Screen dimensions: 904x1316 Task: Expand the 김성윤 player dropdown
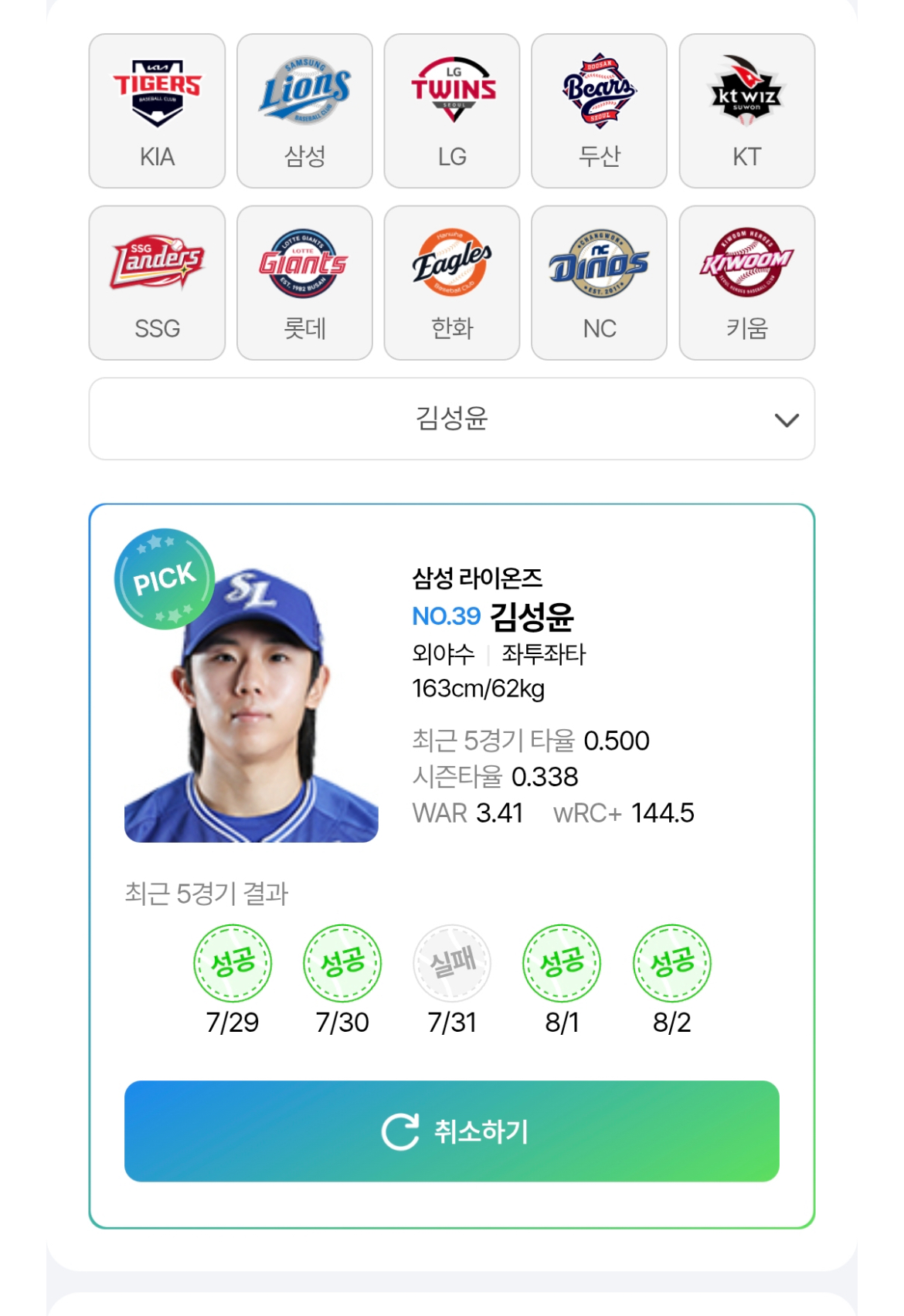coord(452,419)
